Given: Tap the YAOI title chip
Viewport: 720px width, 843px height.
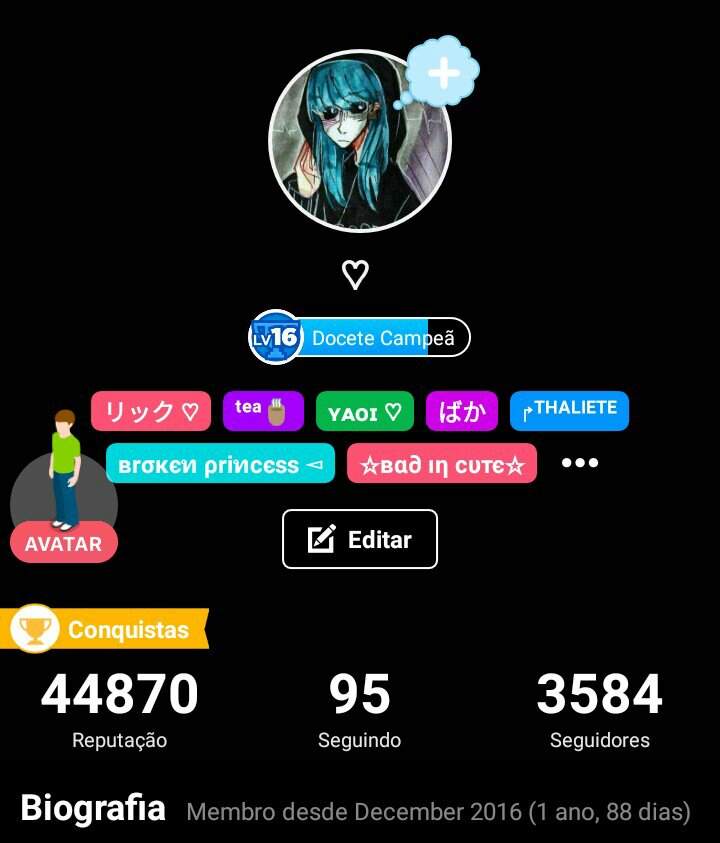Looking at the screenshot, I should [364, 412].
